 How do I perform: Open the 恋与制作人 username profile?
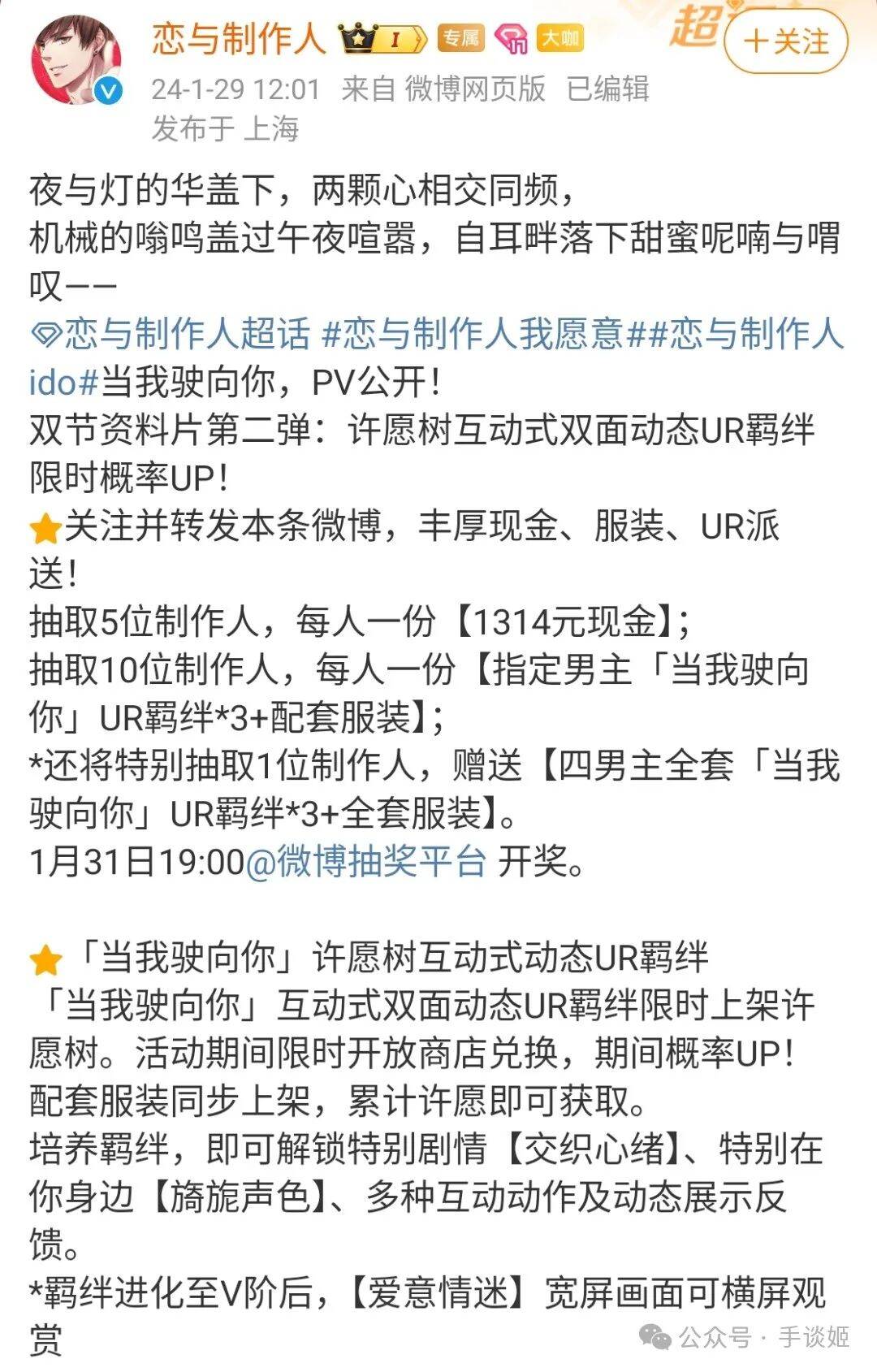pyautogui.click(x=238, y=39)
